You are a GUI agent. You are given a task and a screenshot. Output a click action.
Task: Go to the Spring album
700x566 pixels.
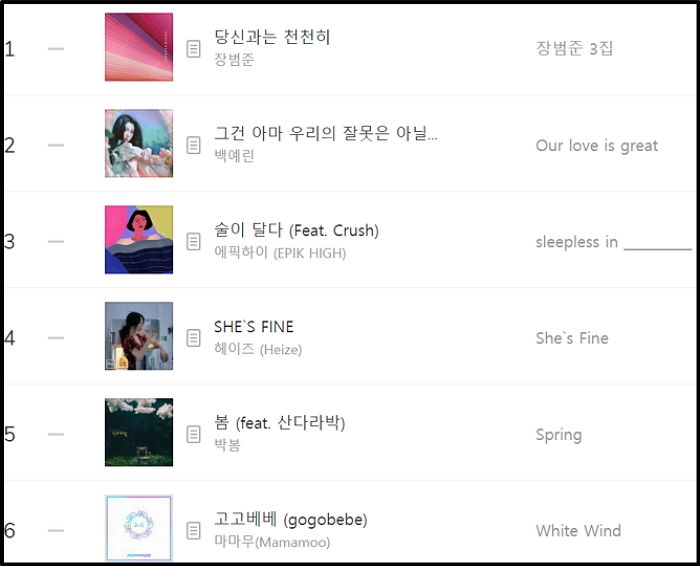(x=558, y=434)
